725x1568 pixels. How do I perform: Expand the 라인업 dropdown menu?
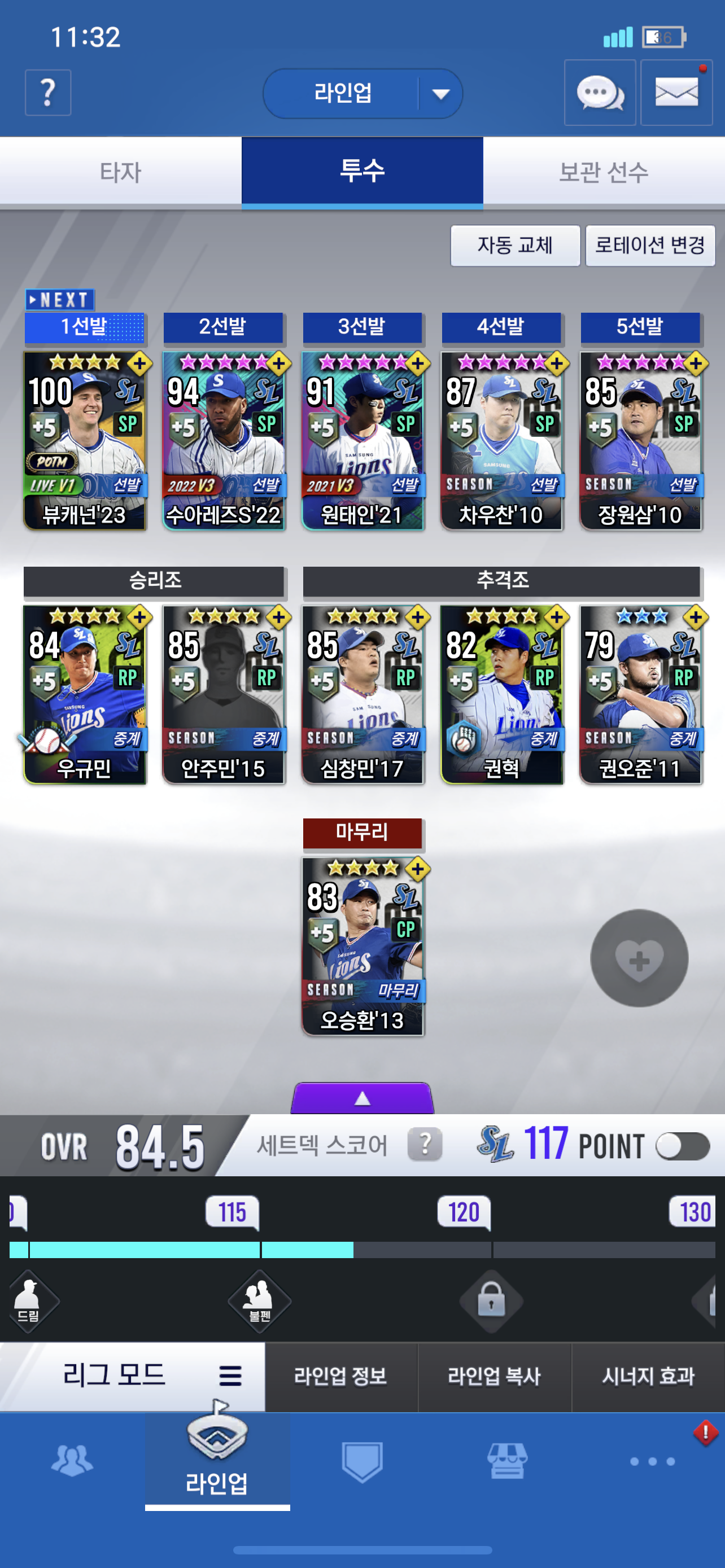(440, 94)
